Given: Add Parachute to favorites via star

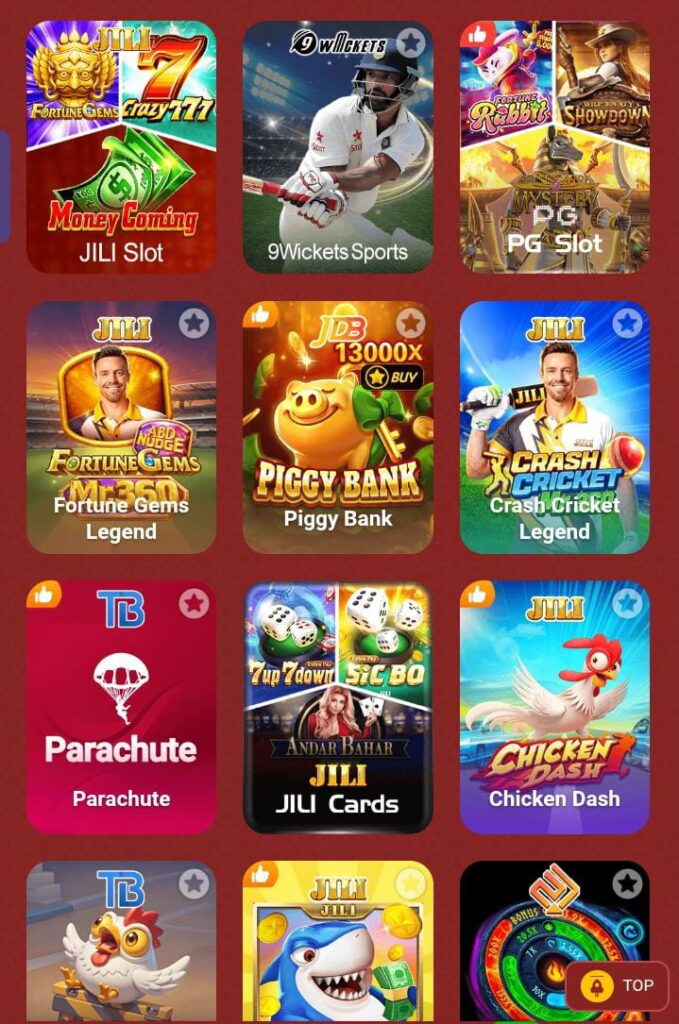Looking at the screenshot, I should click(x=194, y=603).
